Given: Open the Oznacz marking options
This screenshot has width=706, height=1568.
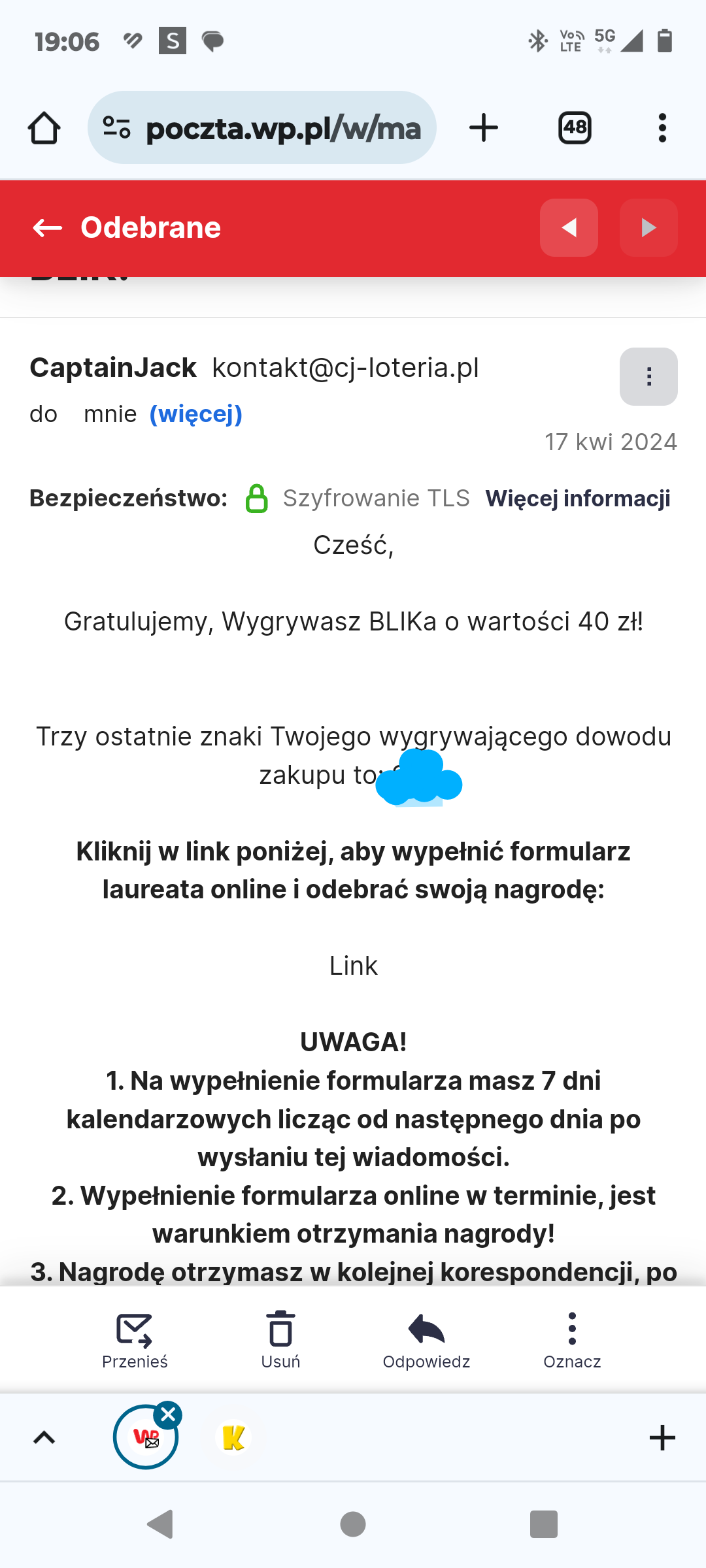Looking at the screenshot, I should tap(572, 1339).
